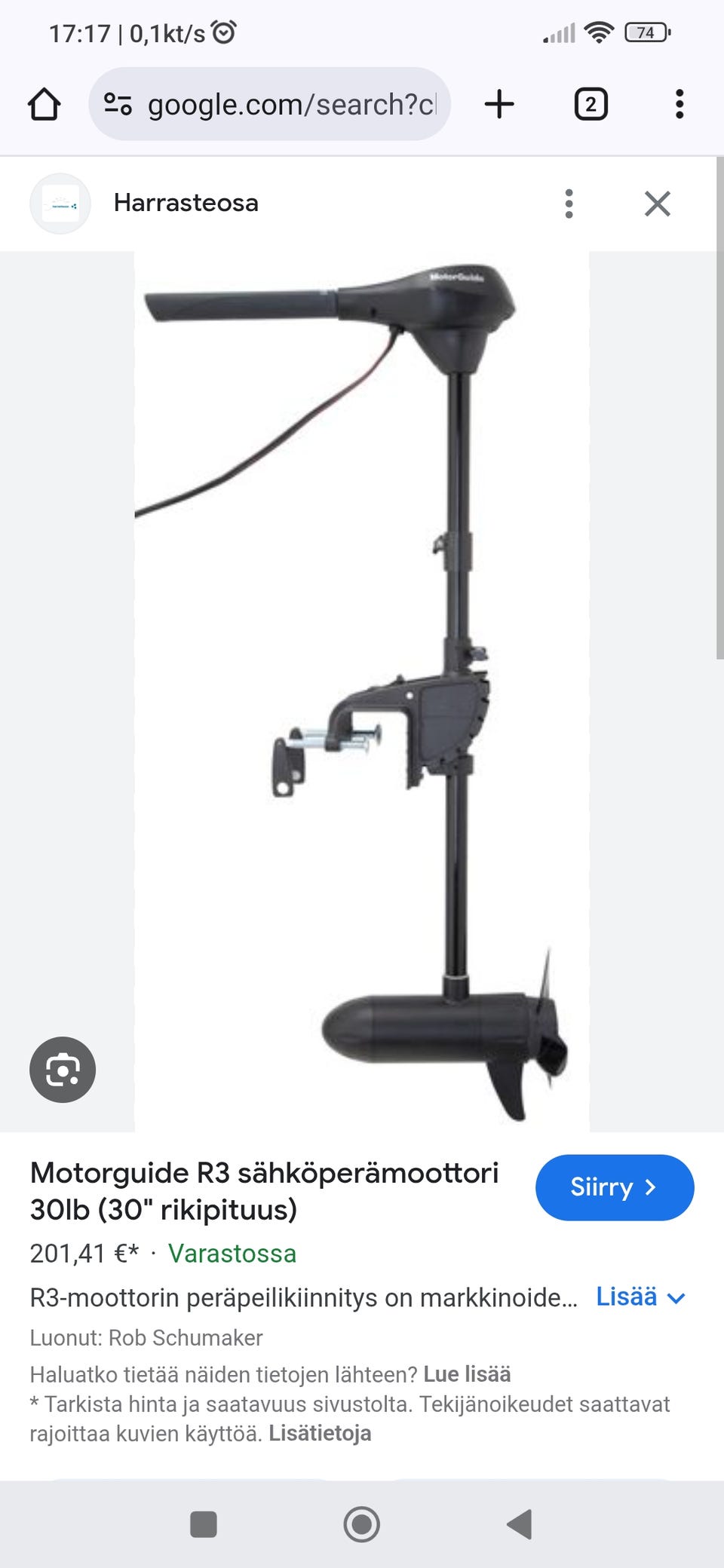Open recent apps with the square button
Viewport: 724px width, 1568px height.
coord(204,1524)
